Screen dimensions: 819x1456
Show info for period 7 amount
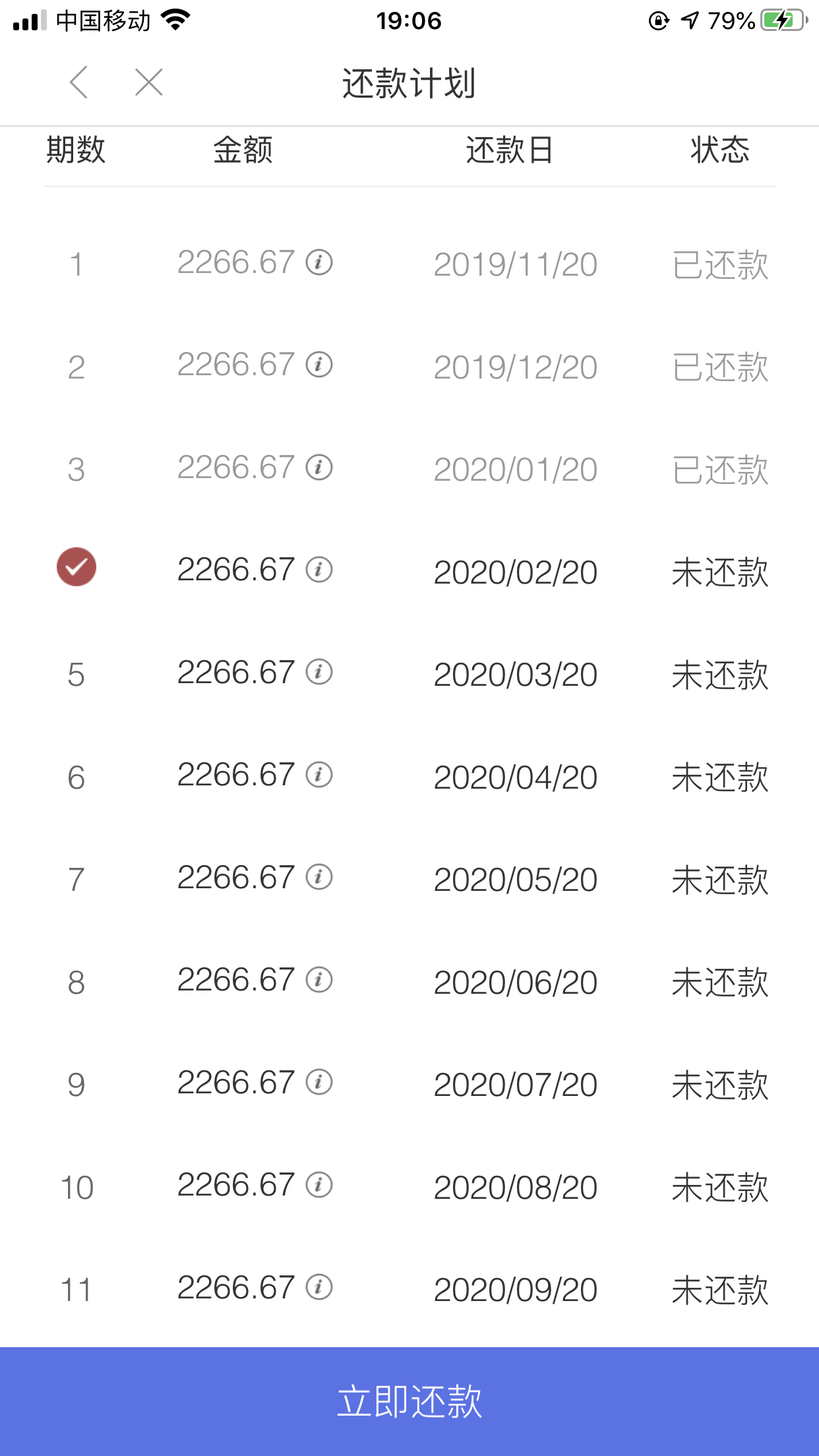pyautogui.click(x=319, y=878)
